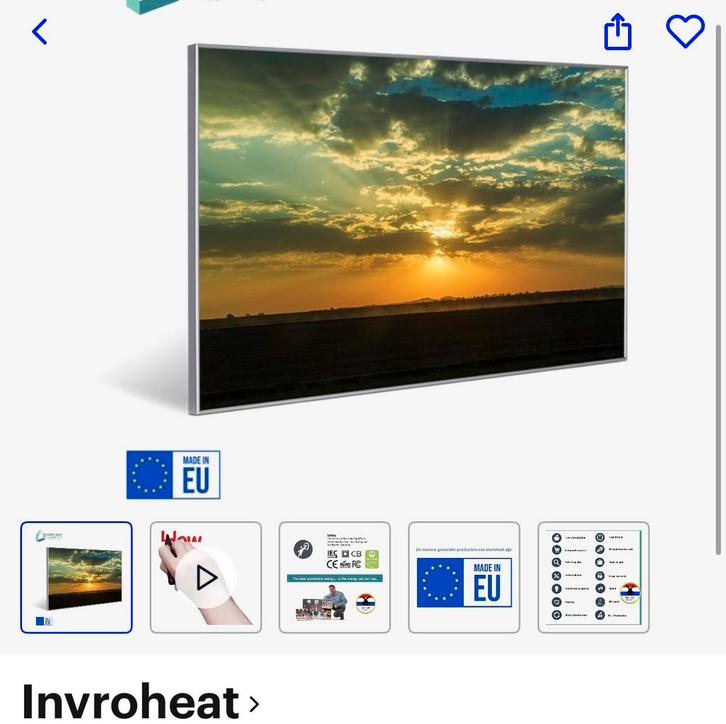The width and height of the screenshot is (726, 724).
Task: View the safety certifications thumbnail
Action: [334, 577]
